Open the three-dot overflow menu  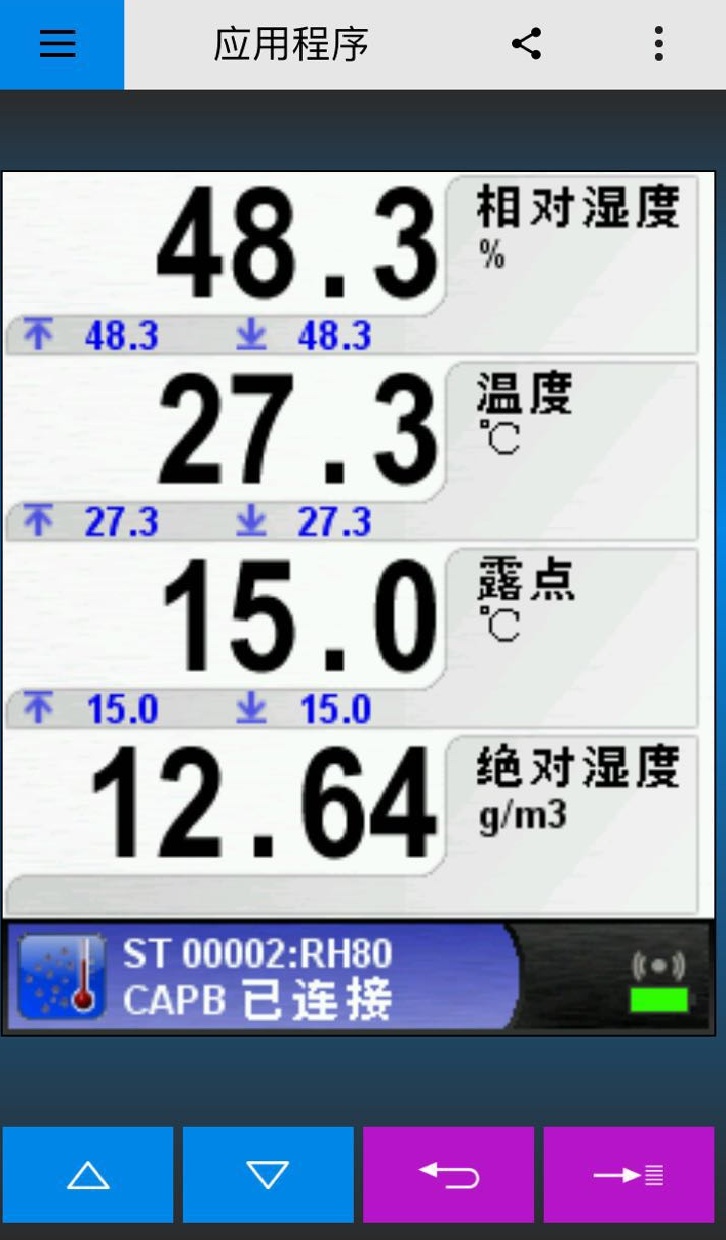pos(658,44)
